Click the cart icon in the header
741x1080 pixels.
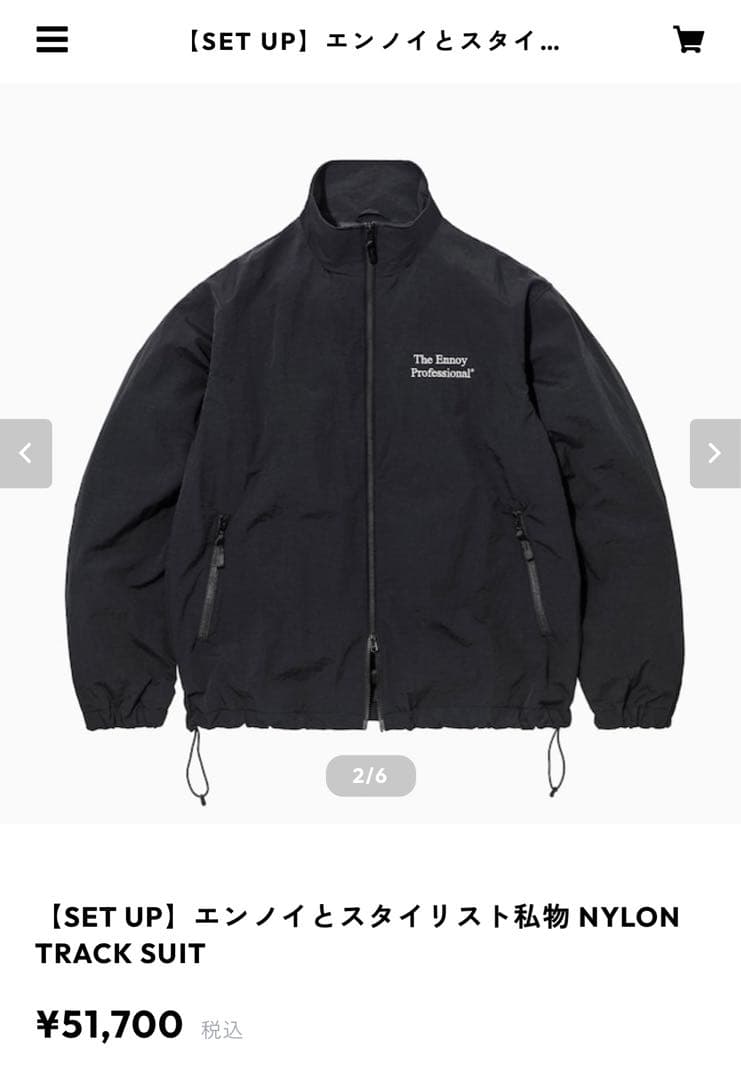click(x=689, y=40)
